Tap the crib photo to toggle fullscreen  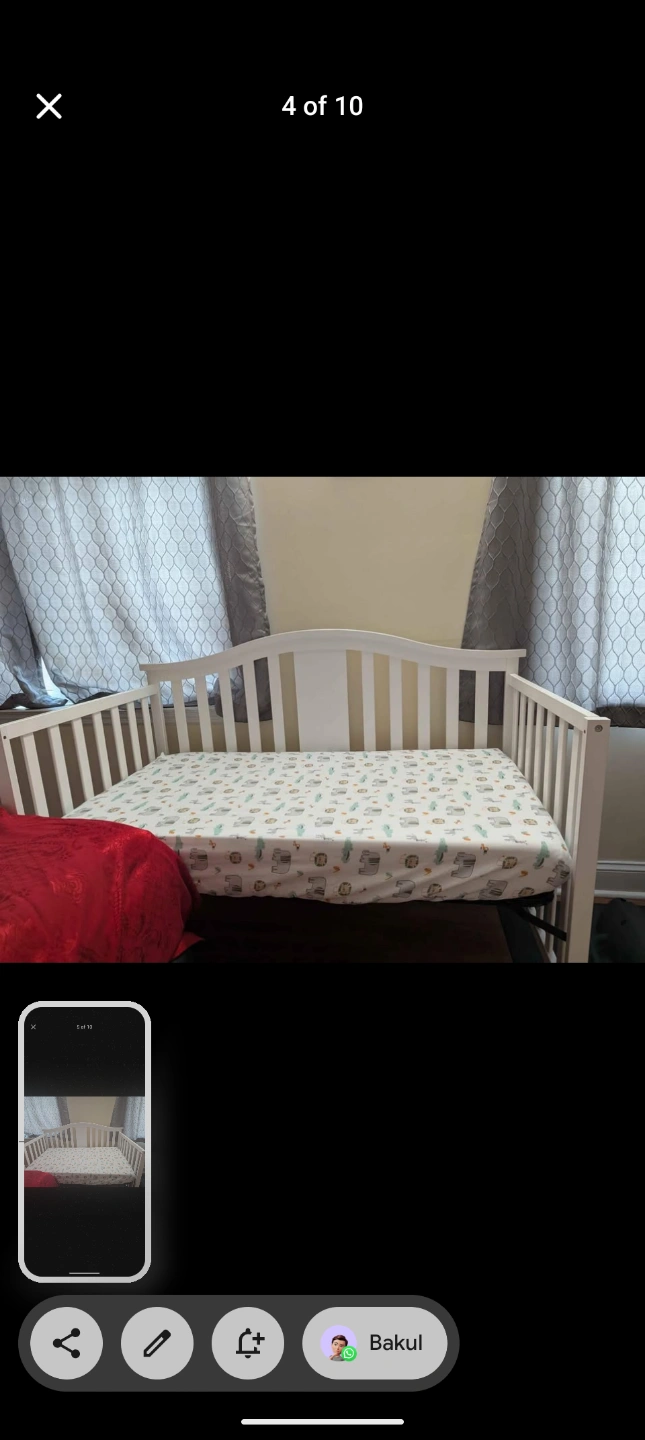pos(322,719)
